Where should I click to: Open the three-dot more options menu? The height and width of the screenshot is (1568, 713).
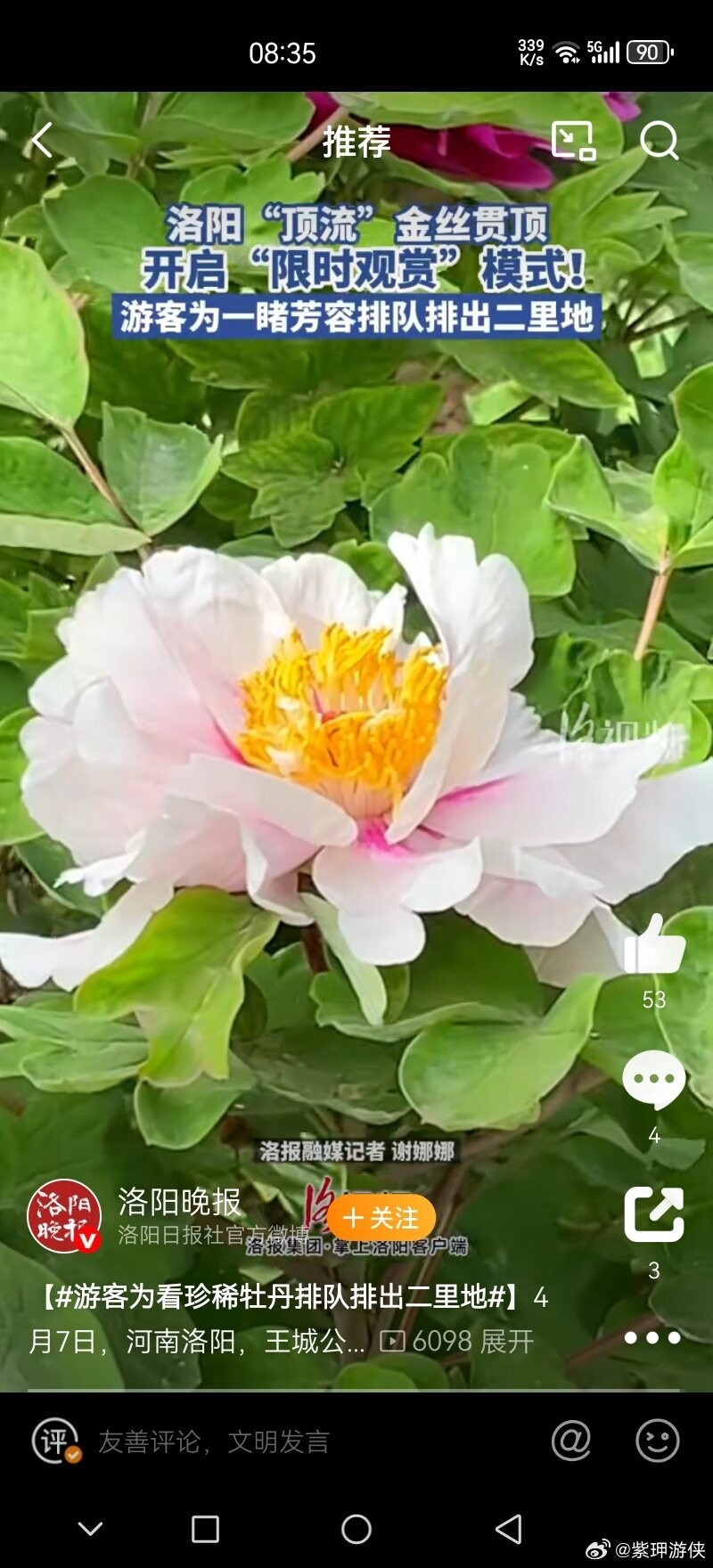(x=652, y=1337)
